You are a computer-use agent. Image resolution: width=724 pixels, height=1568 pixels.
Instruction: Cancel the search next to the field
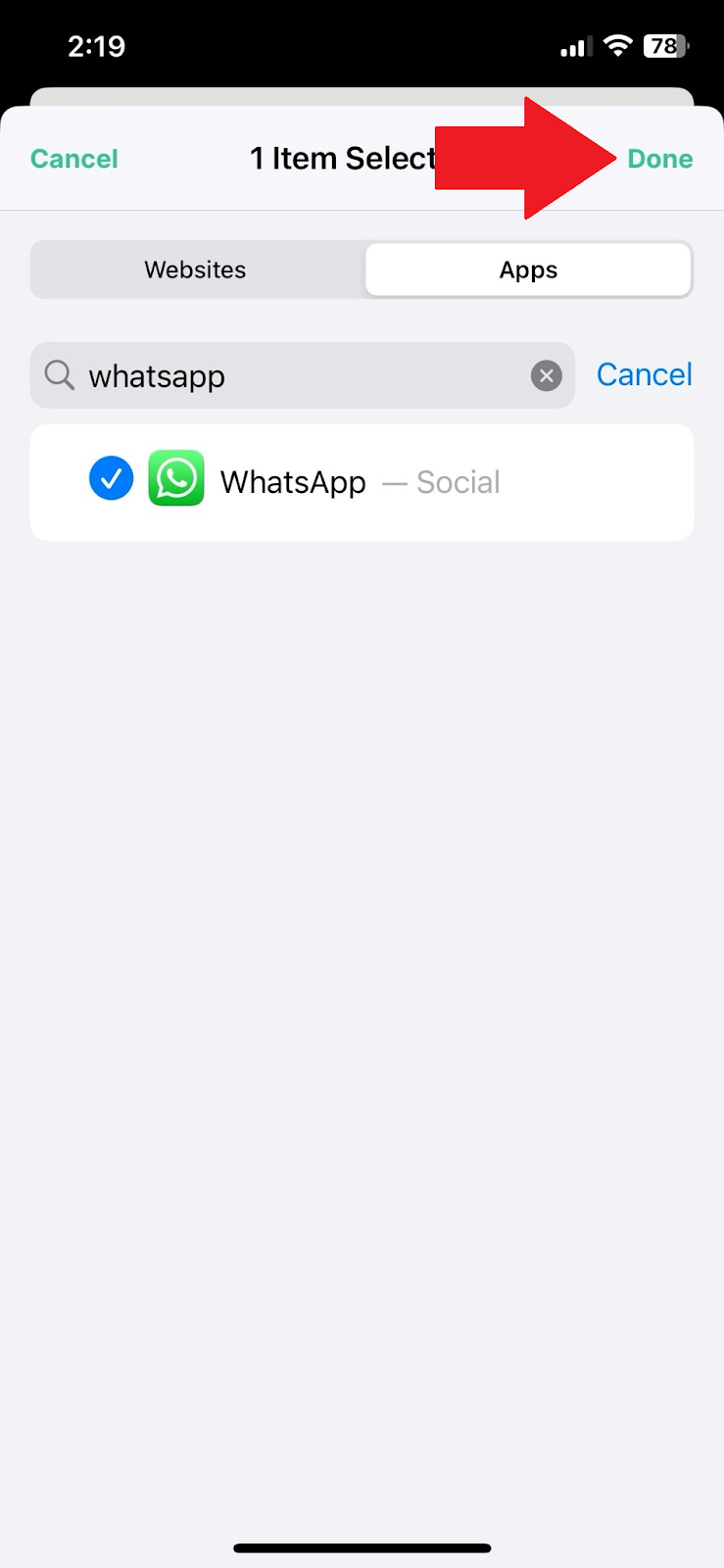644,374
